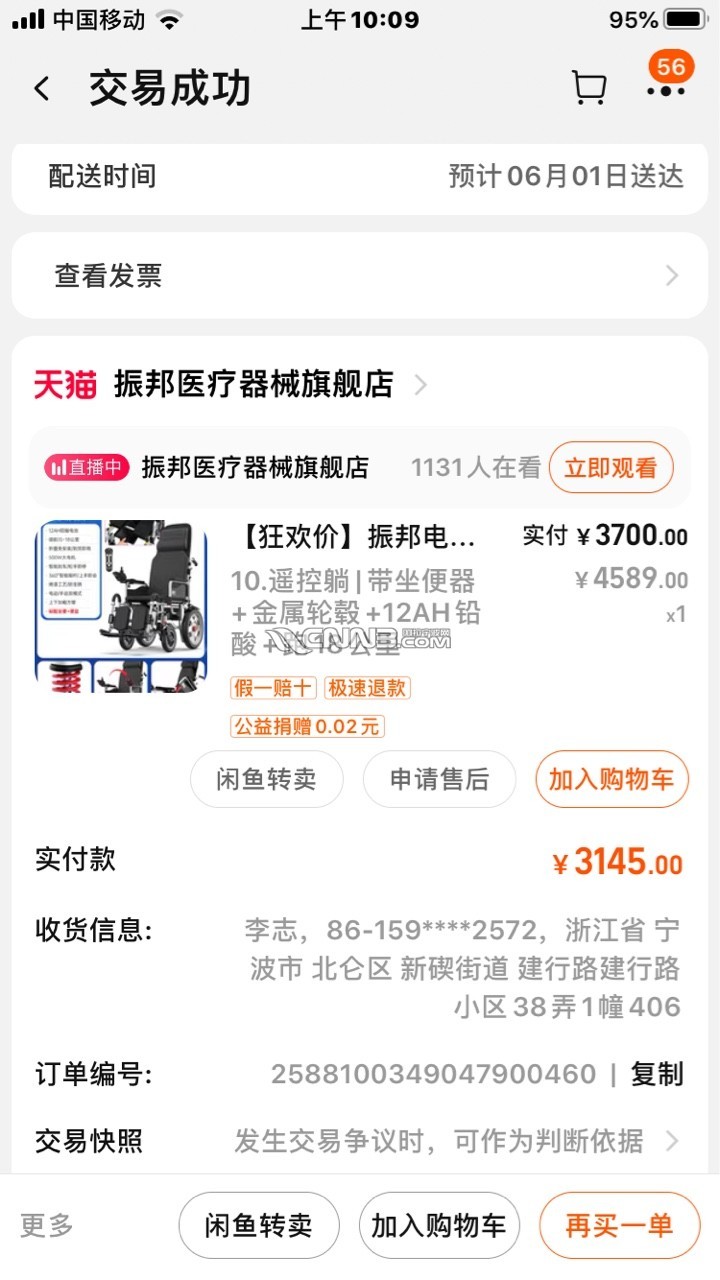Expand the 交易快照 transaction snapshot row

click(360, 1141)
